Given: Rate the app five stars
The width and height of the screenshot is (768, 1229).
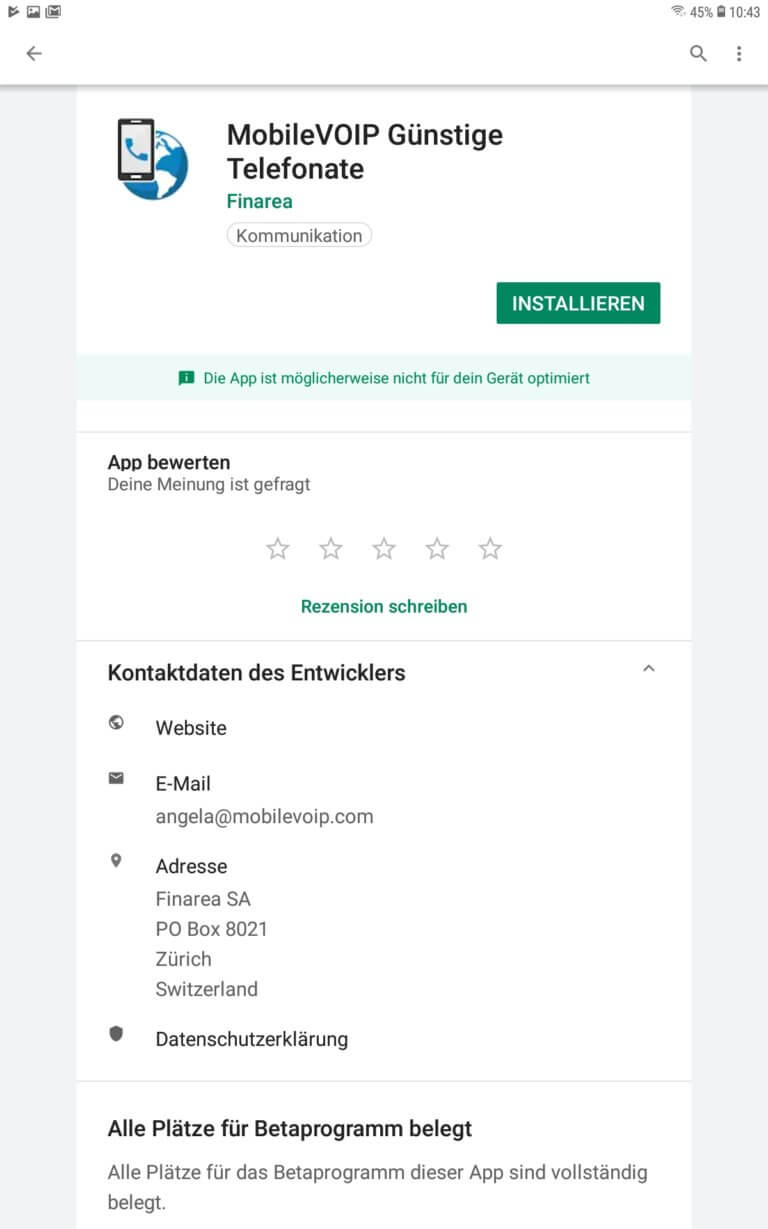Looking at the screenshot, I should click(x=490, y=548).
